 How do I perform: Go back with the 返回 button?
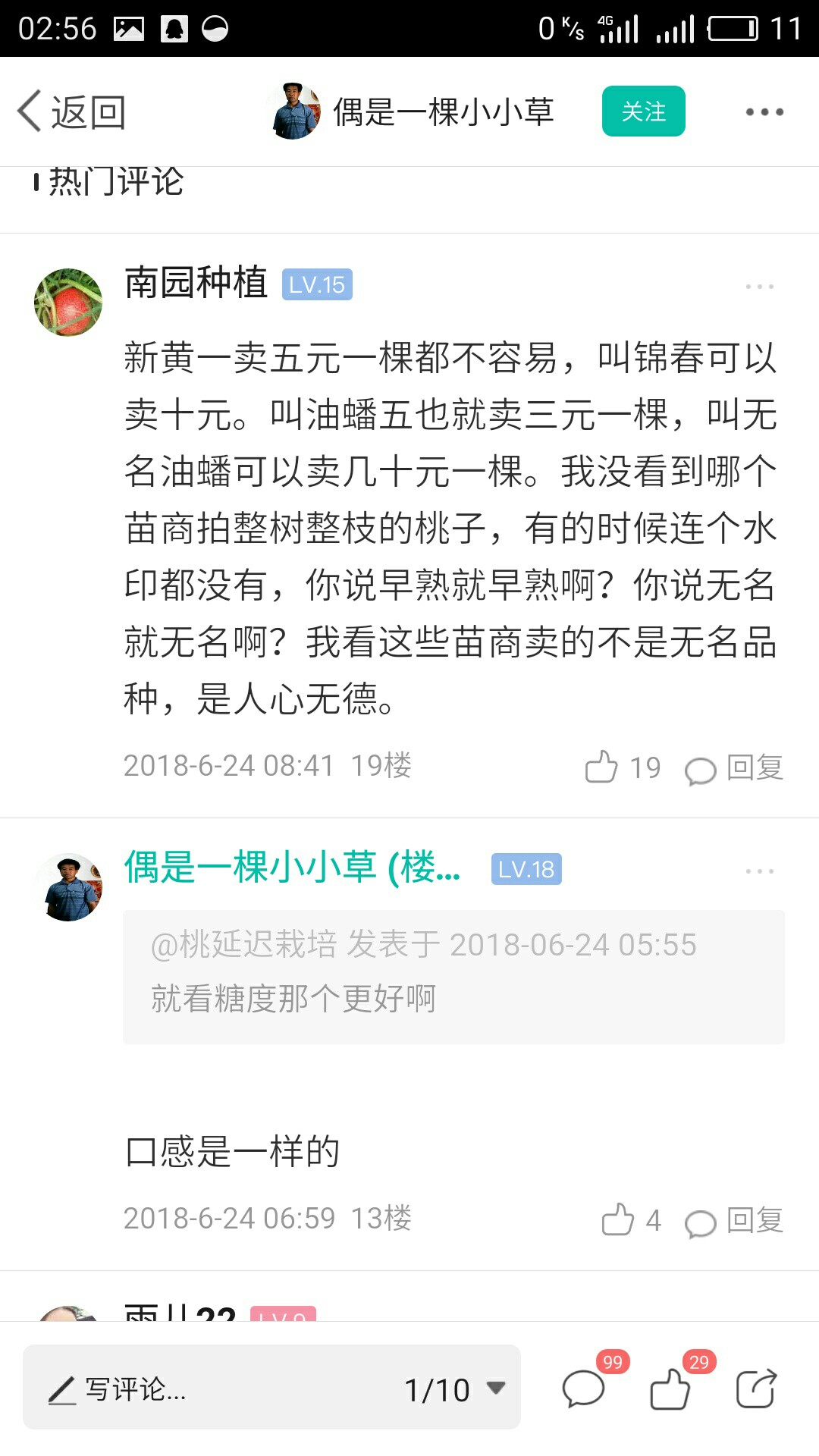(72, 112)
